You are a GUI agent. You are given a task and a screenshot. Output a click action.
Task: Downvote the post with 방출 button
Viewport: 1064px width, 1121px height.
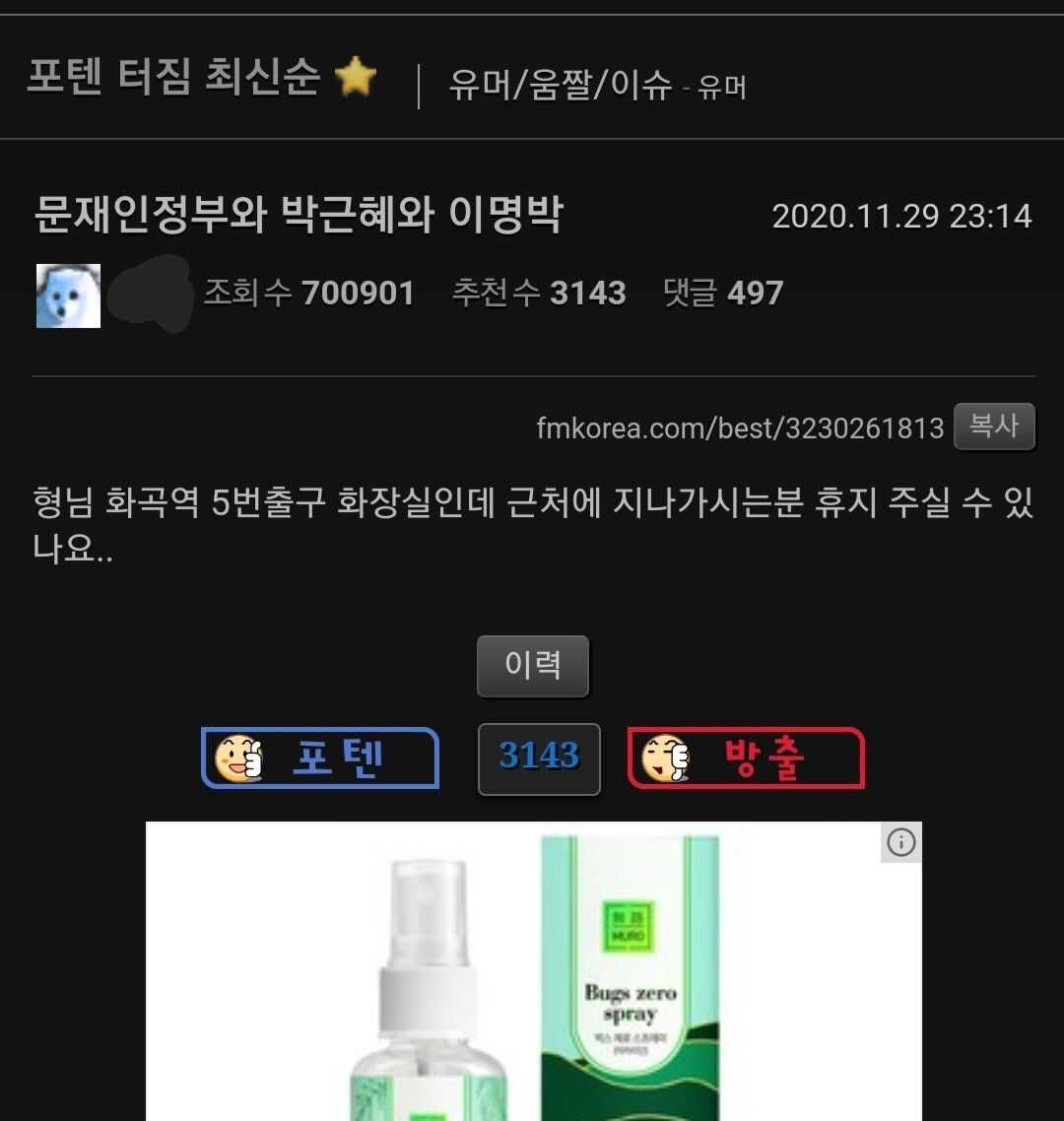pyautogui.click(x=746, y=758)
